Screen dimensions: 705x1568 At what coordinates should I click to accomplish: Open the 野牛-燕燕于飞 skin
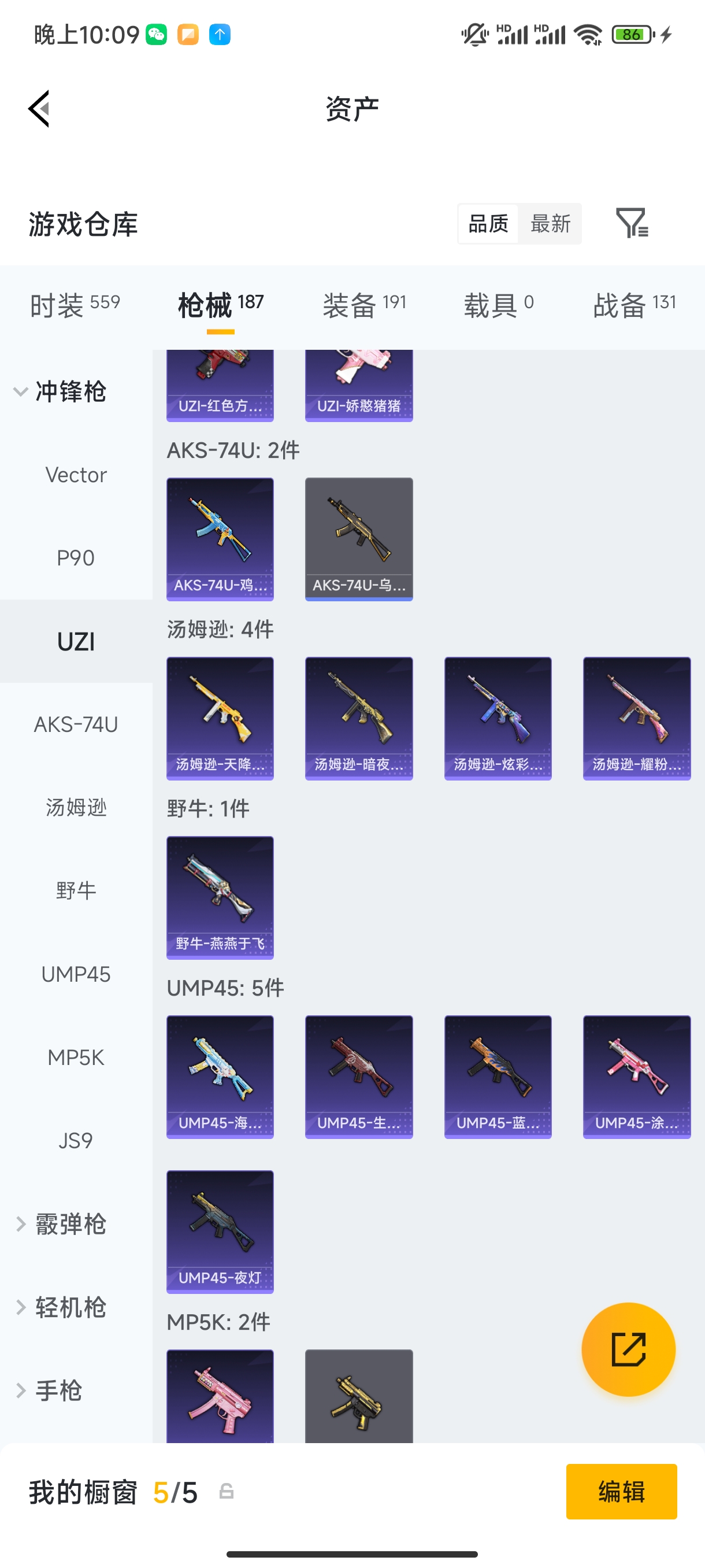pos(220,897)
